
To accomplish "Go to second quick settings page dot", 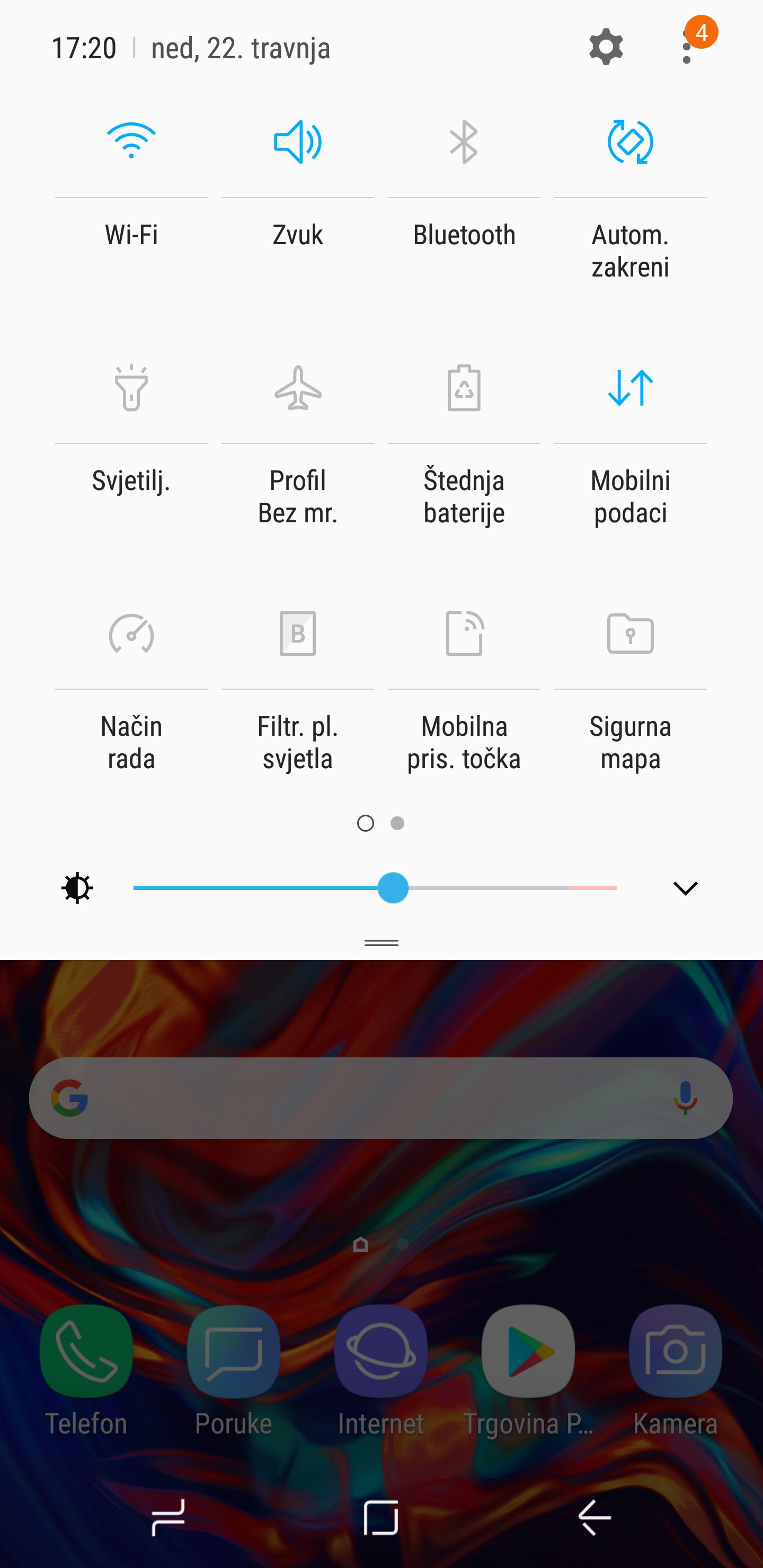I will click(397, 823).
